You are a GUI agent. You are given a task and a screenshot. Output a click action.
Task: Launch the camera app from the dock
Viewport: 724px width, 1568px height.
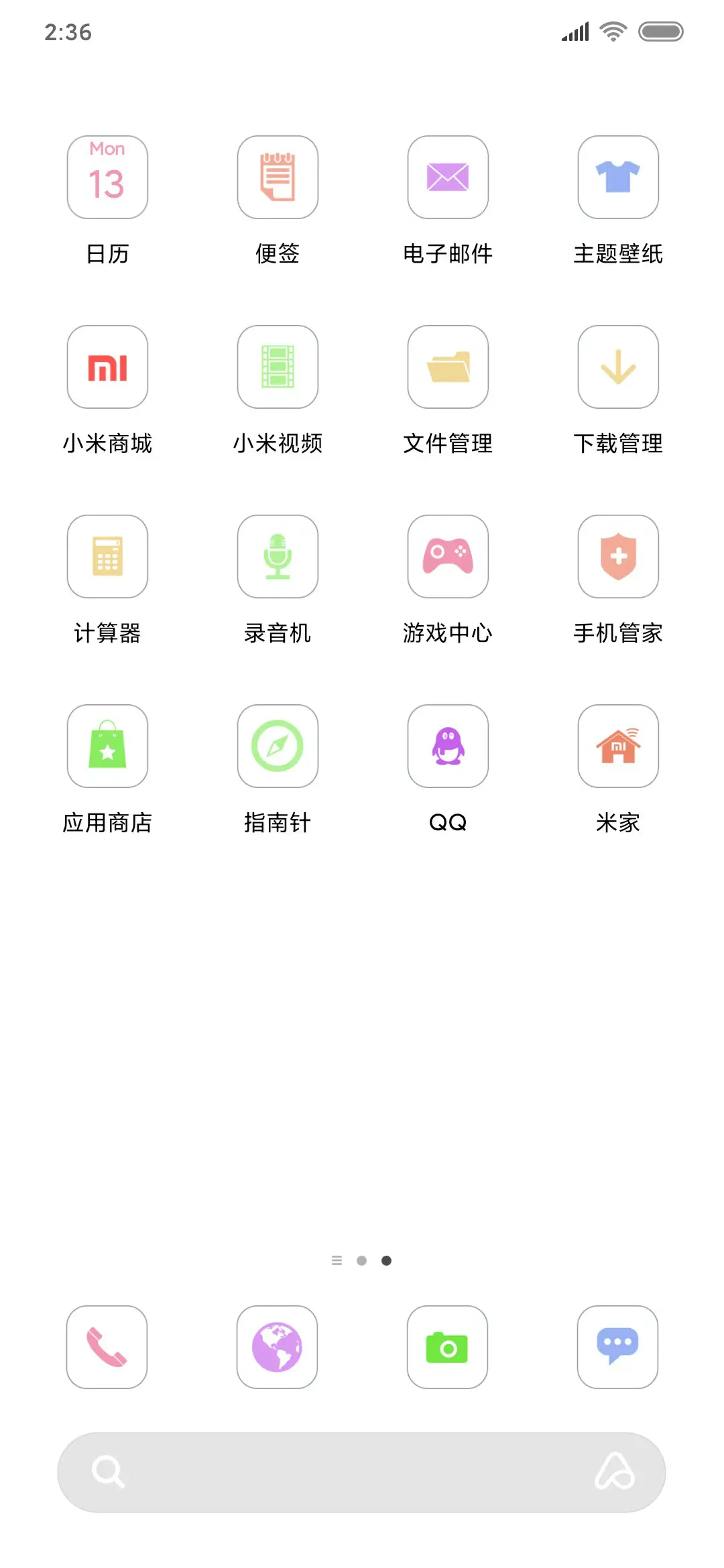coord(447,1348)
